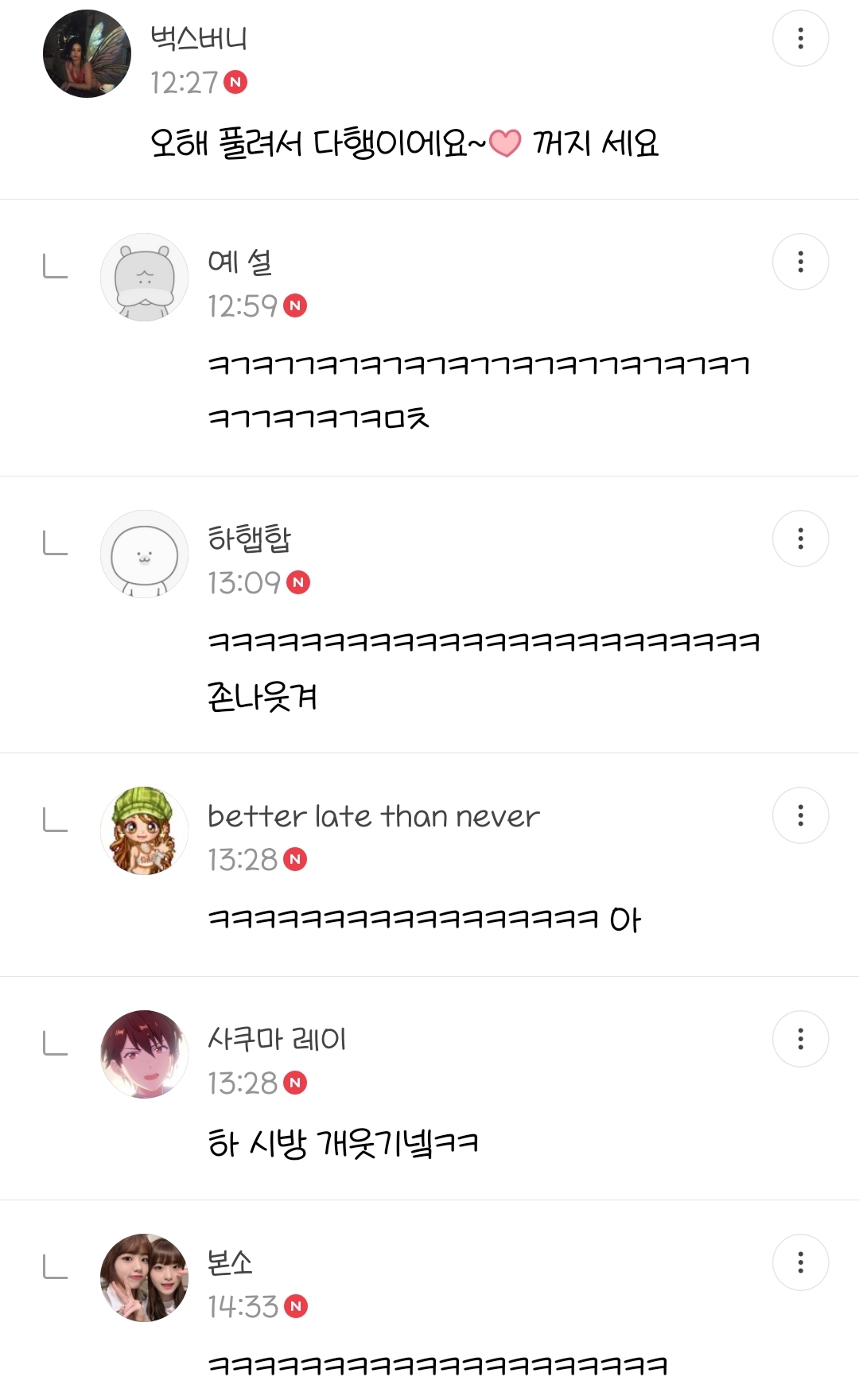This screenshot has height=1400, width=859.
Task: Tap the nickname 사쿠마 레이
Action: 277,1039
